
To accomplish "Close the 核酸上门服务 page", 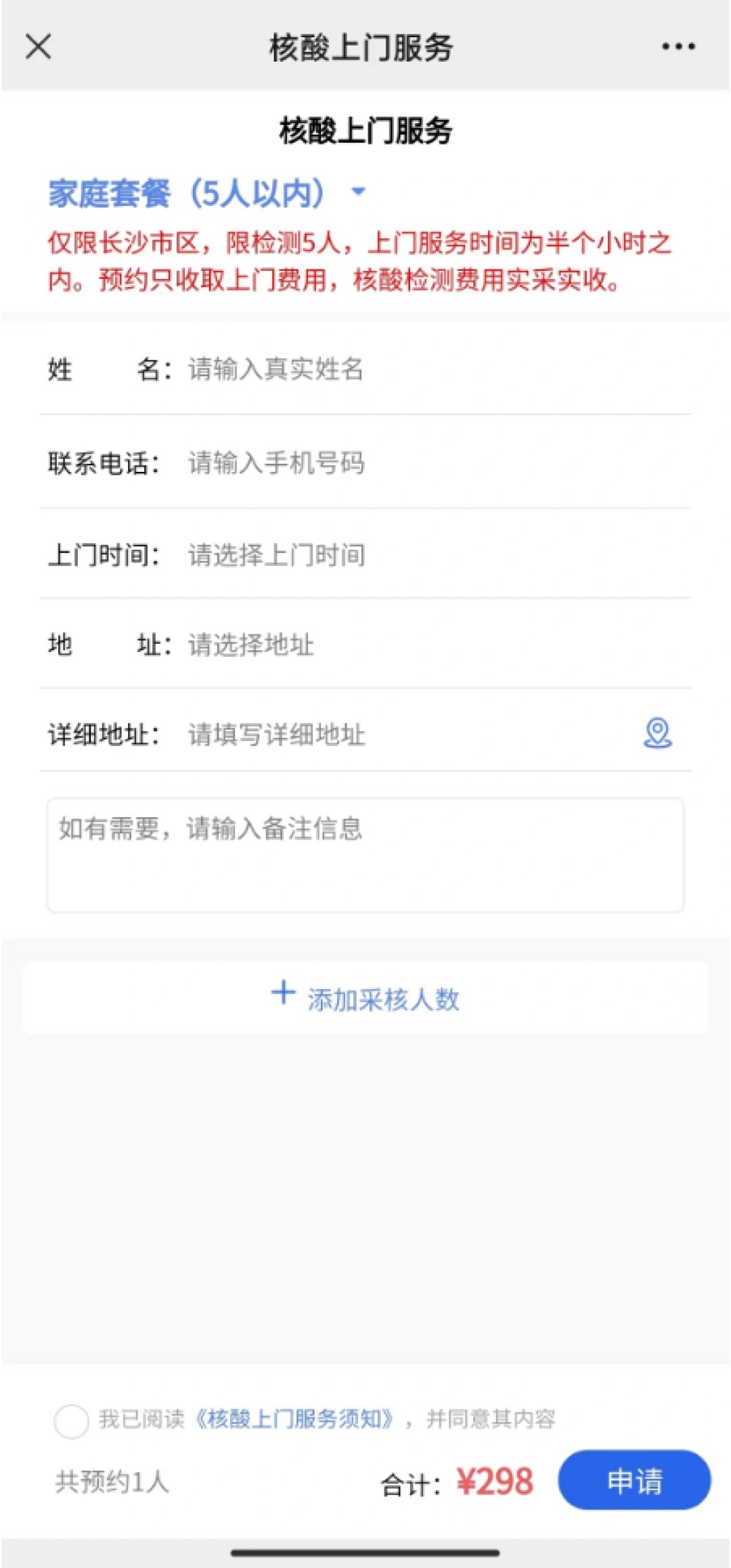I will 38,47.
